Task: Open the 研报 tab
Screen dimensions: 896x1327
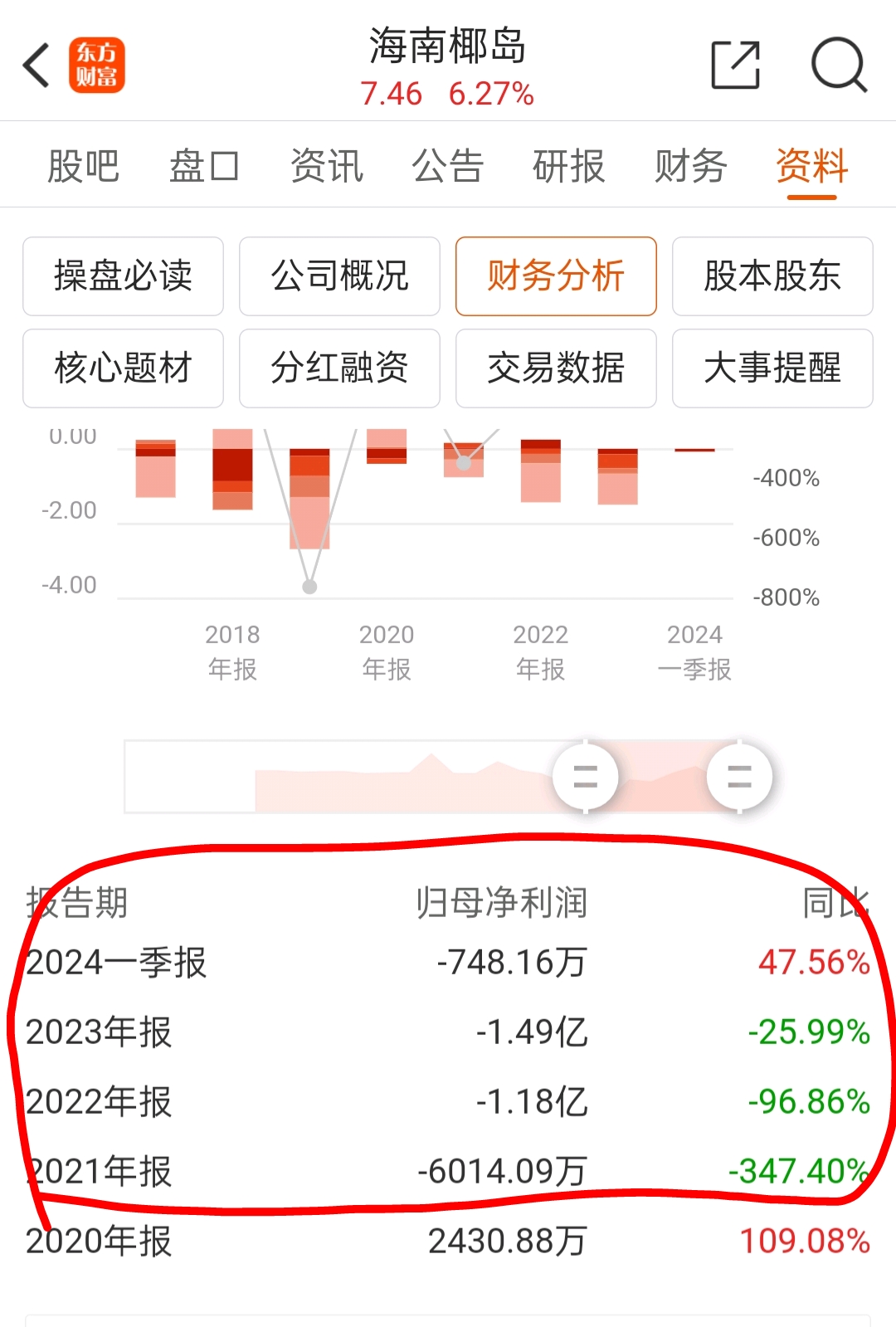Action: click(568, 166)
